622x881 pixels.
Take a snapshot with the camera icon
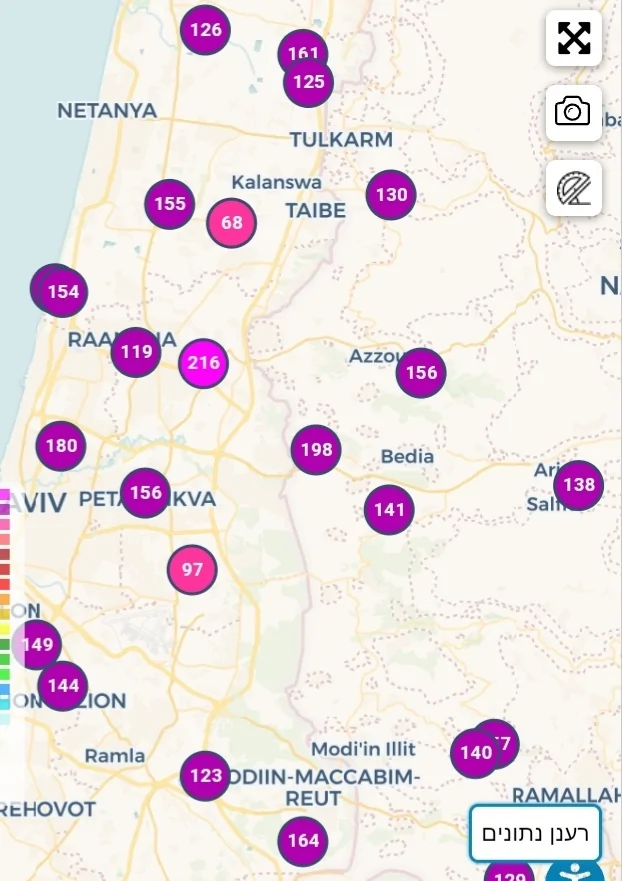pos(574,112)
